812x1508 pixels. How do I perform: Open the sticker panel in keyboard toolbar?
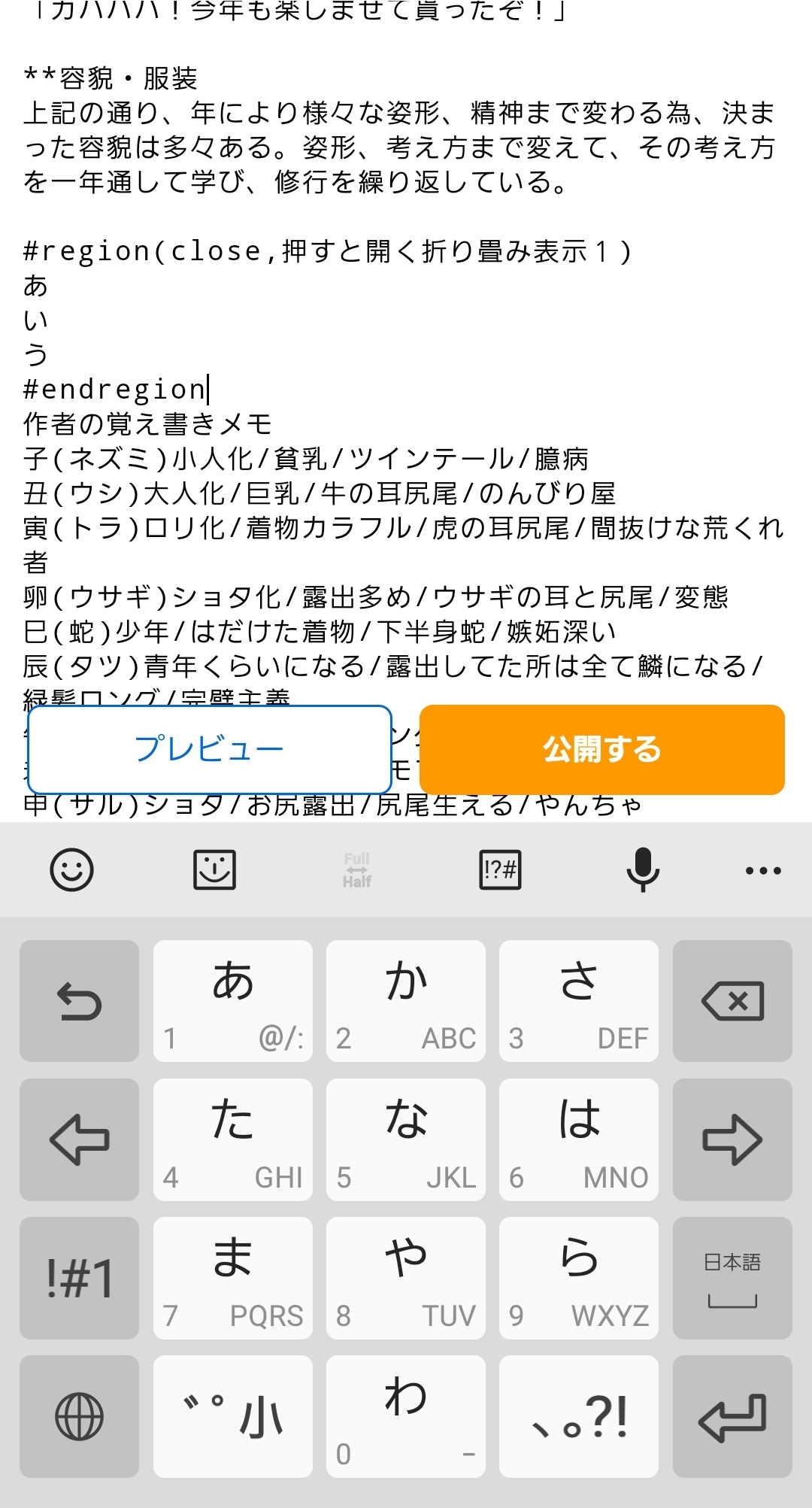click(214, 870)
